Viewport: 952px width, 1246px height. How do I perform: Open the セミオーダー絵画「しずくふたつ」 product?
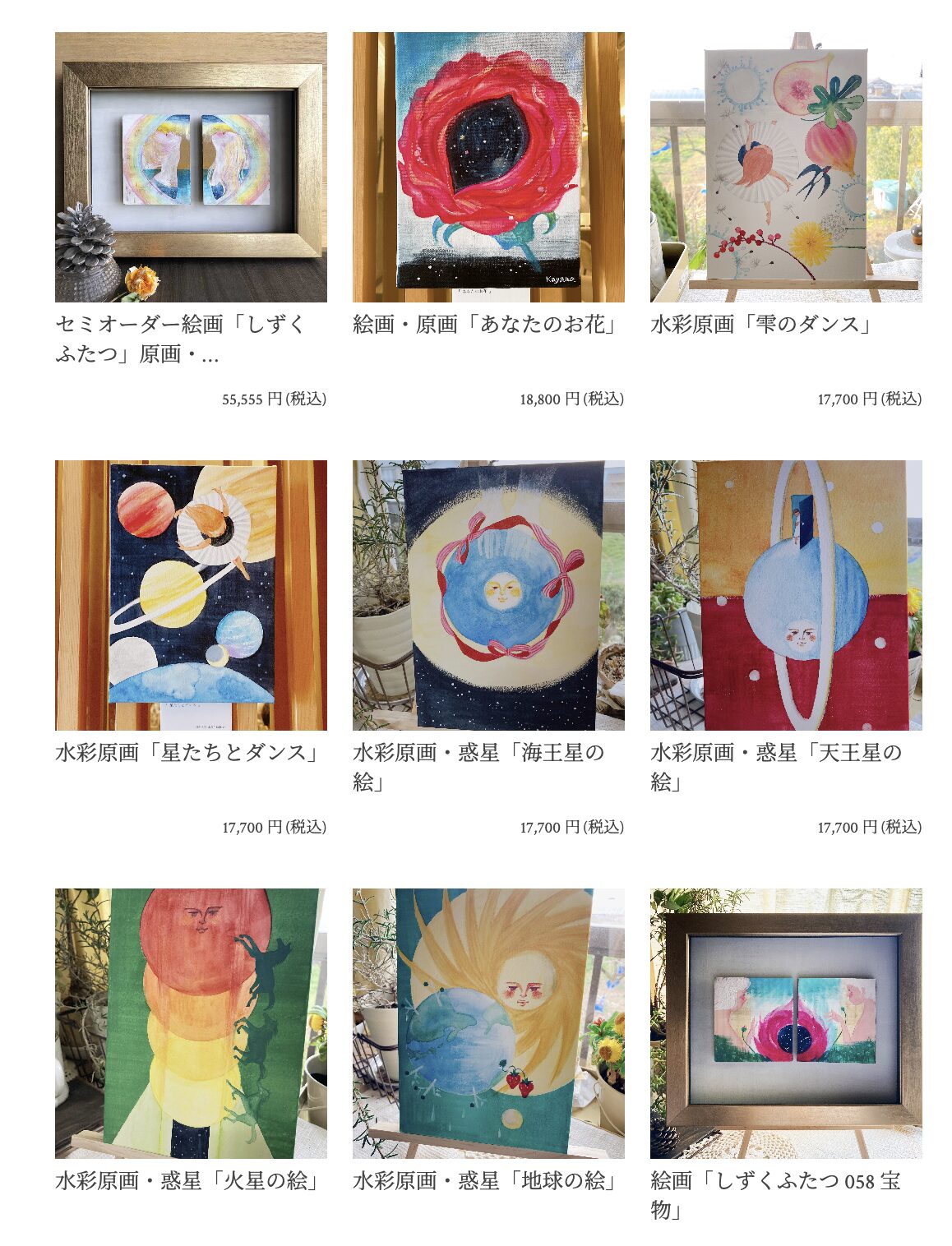pyautogui.click(x=191, y=168)
